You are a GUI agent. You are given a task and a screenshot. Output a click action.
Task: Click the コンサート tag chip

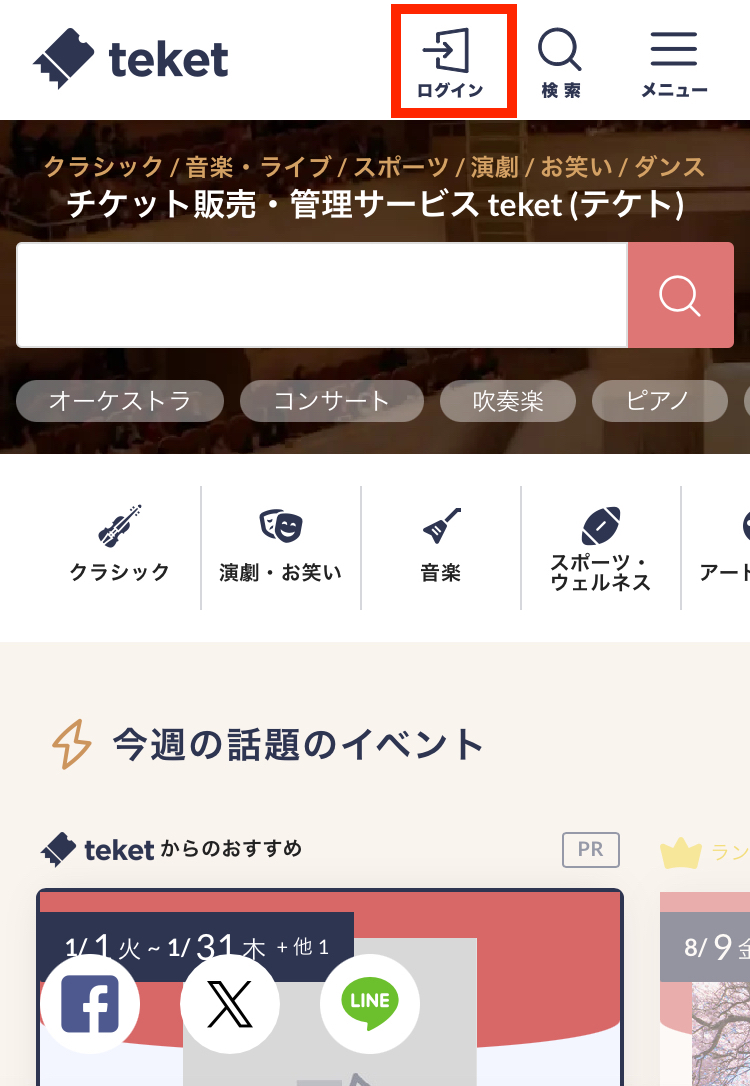click(x=331, y=400)
